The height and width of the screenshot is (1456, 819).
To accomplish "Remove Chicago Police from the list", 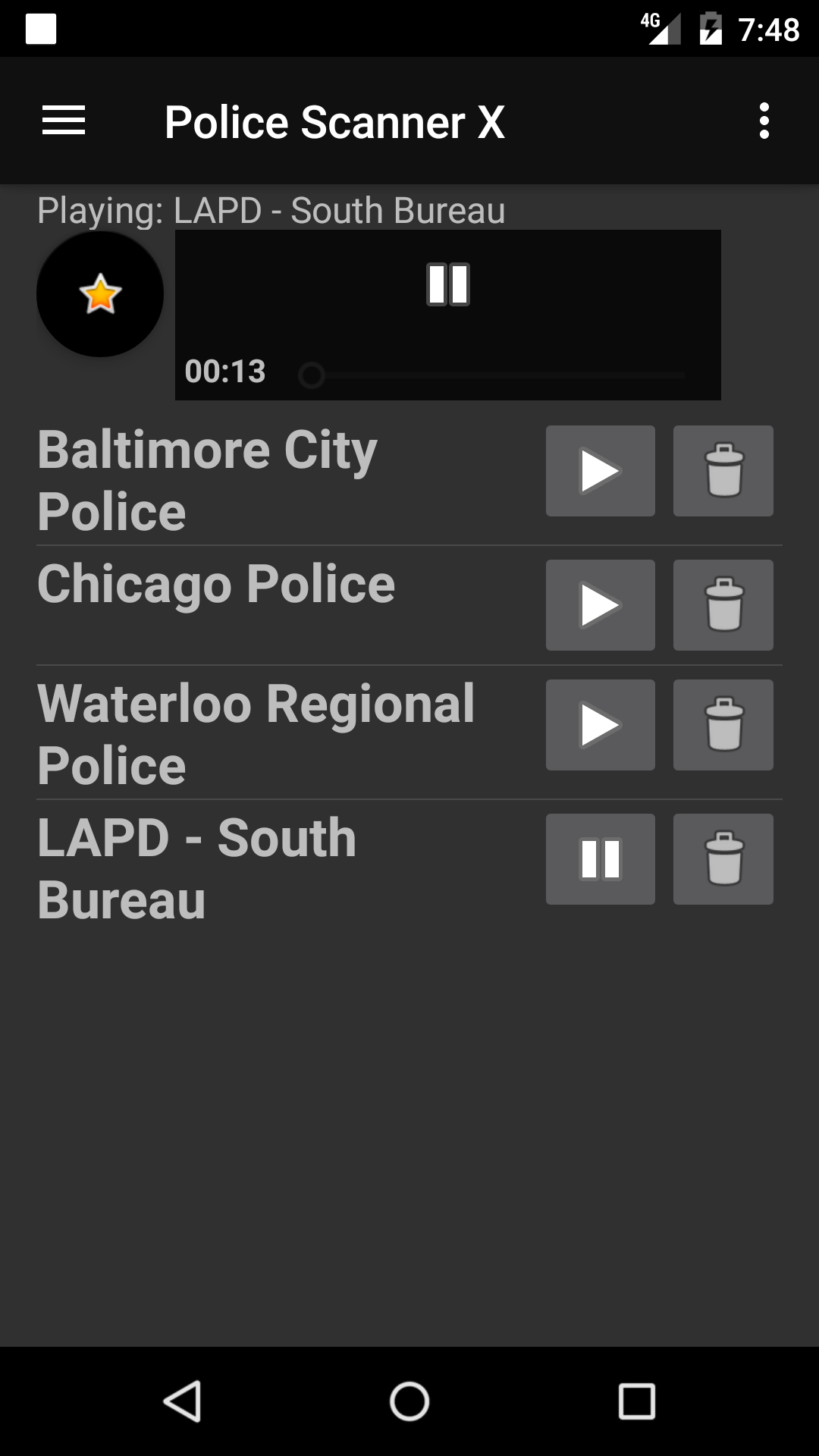I will pyautogui.click(x=723, y=605).
